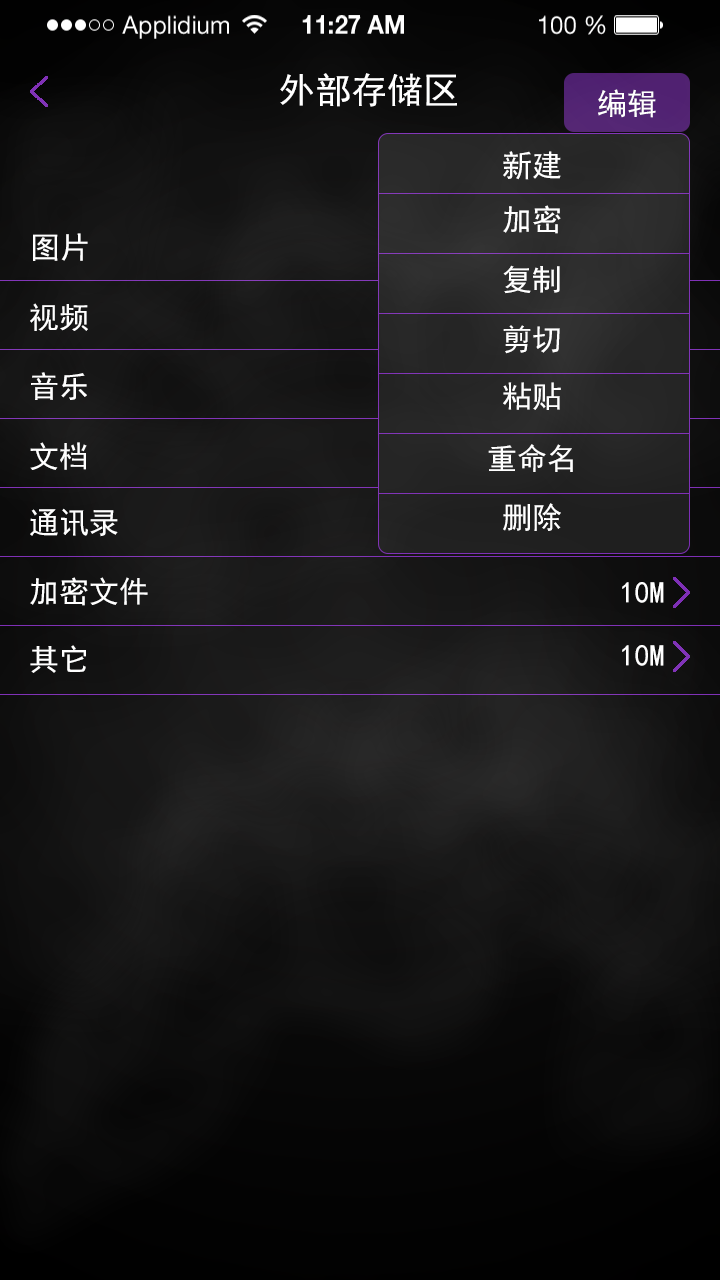Select 新建 from the dropdown menu

(533, 165)
